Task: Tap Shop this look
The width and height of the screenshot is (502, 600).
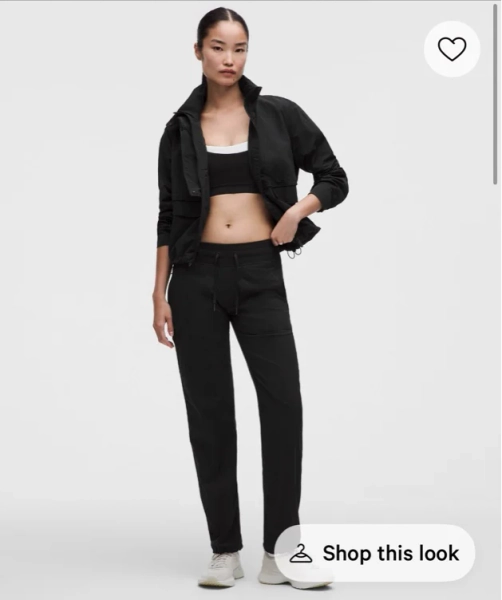Action: coord(375,553)
